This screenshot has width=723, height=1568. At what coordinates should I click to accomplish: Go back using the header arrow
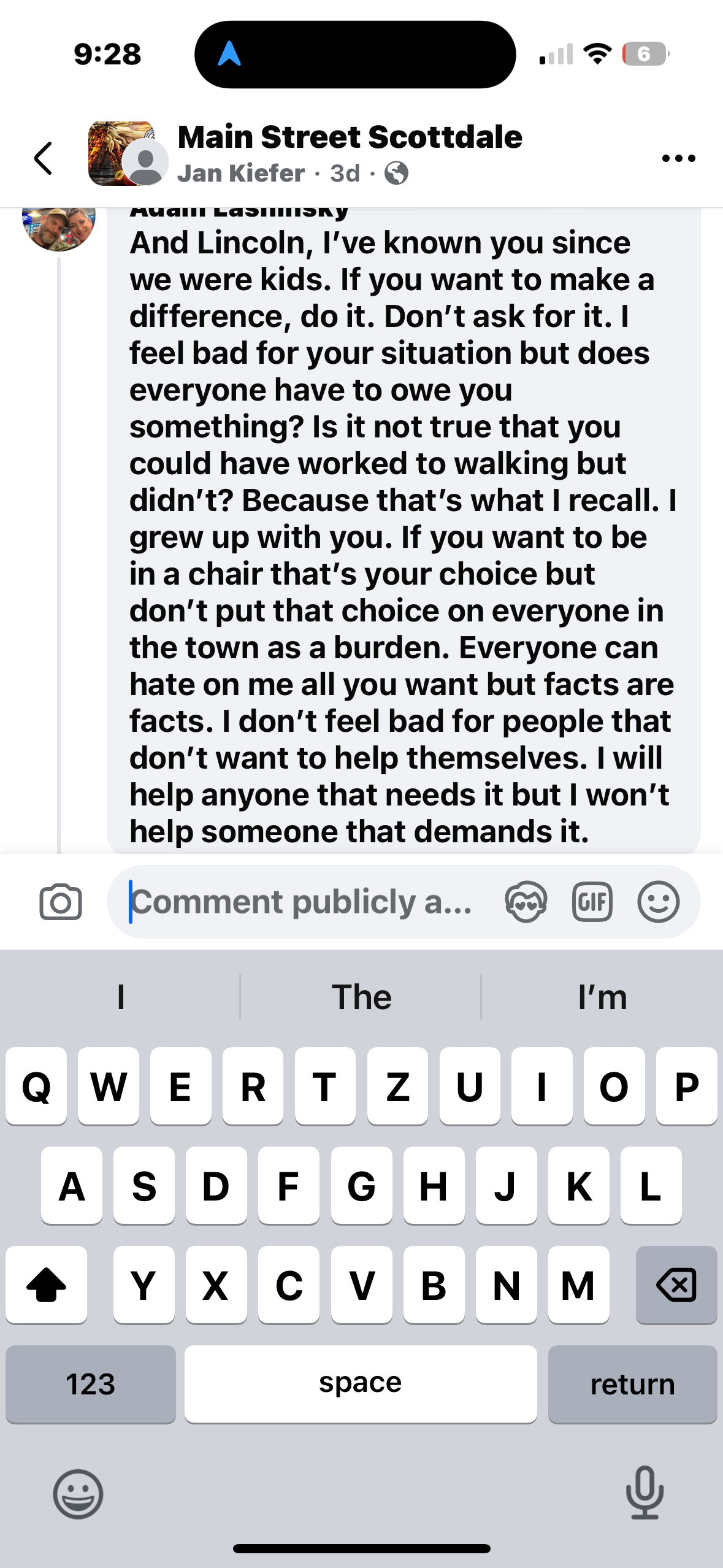(44, 158)
